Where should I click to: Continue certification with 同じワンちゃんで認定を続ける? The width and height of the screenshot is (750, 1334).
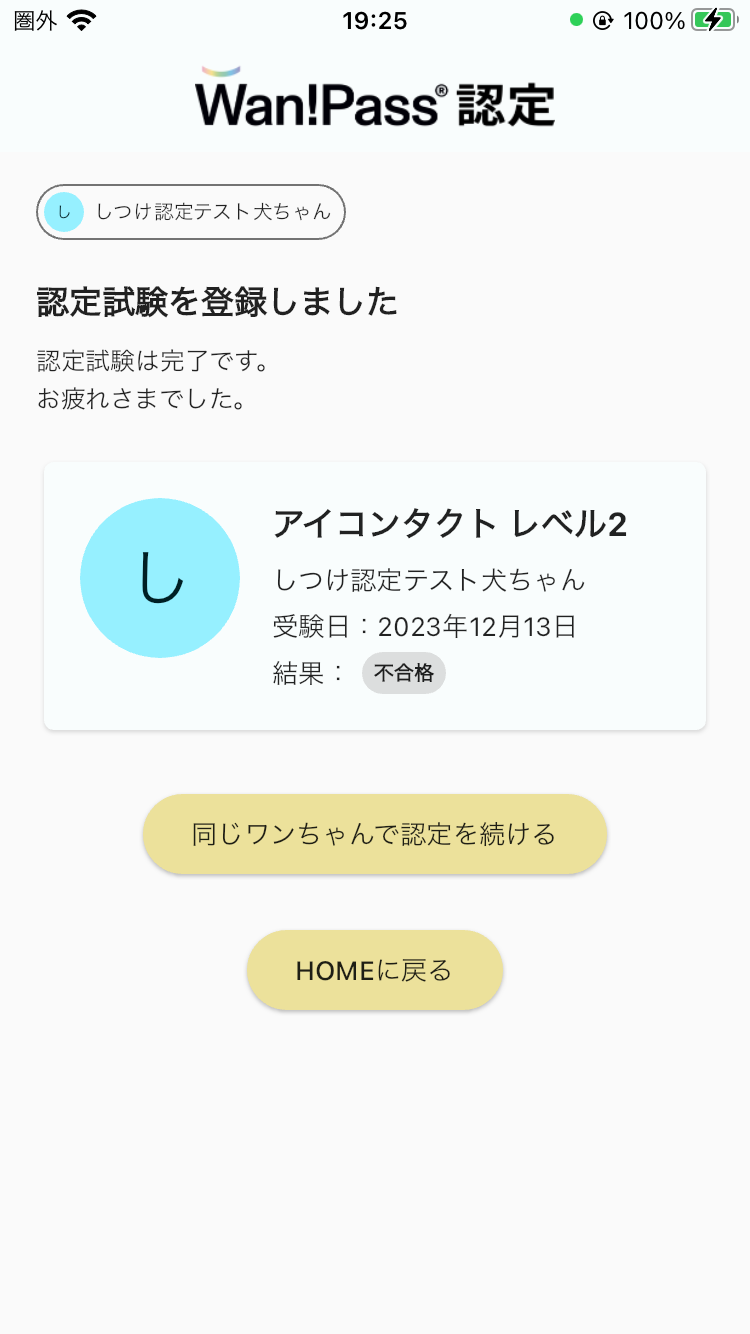click(x=374, y=834)
